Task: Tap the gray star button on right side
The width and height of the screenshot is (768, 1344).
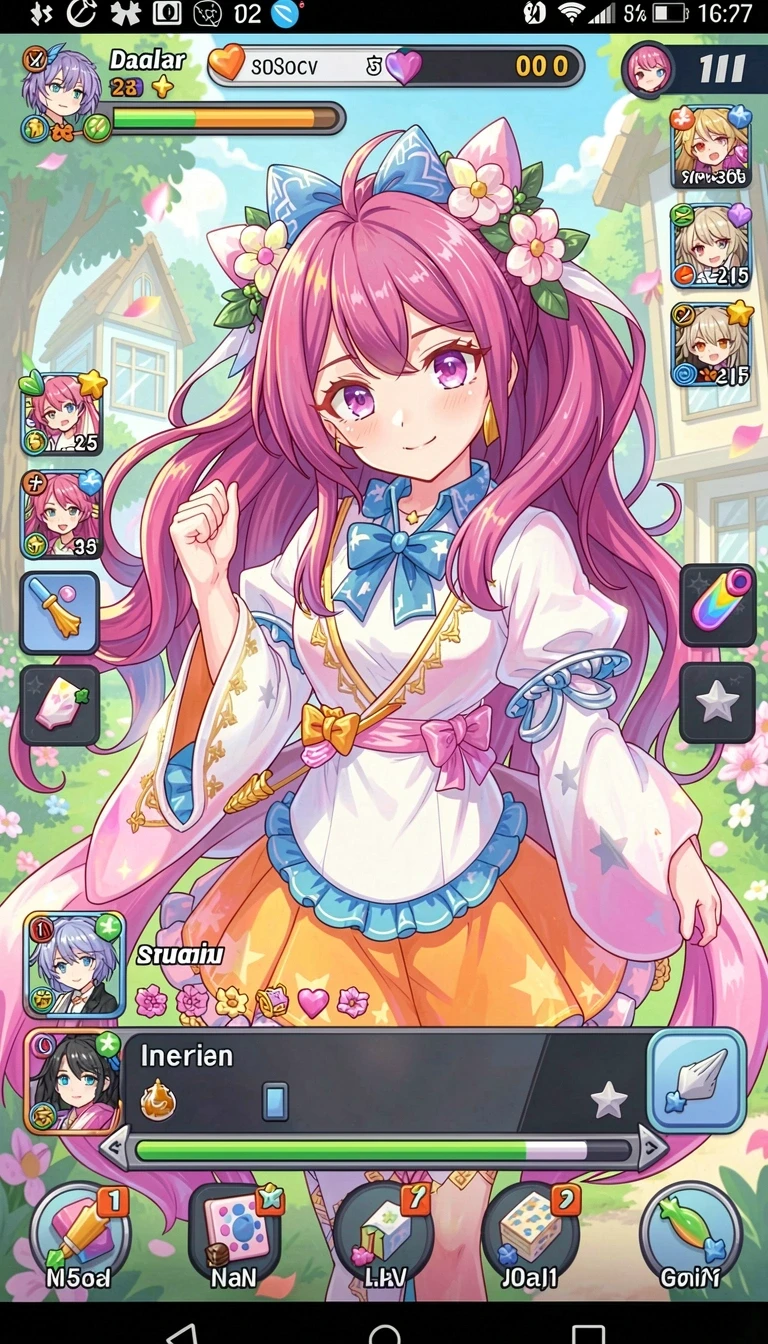Action: pos(718,703)
